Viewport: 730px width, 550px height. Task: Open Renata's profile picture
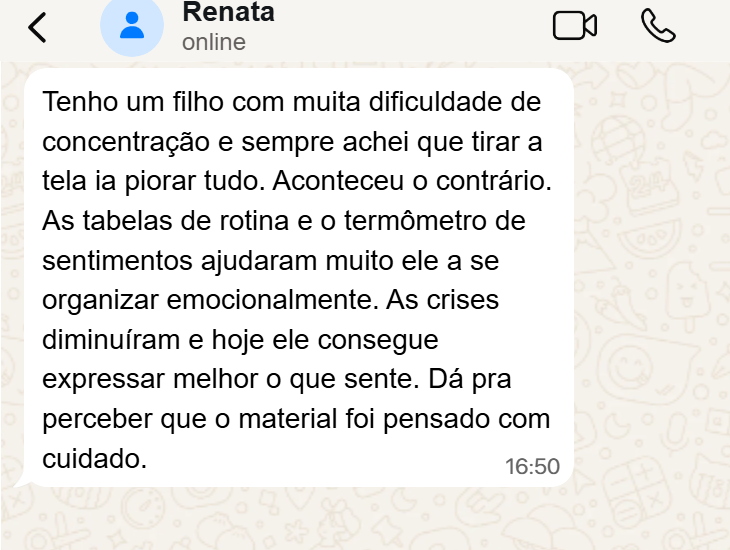131,27
